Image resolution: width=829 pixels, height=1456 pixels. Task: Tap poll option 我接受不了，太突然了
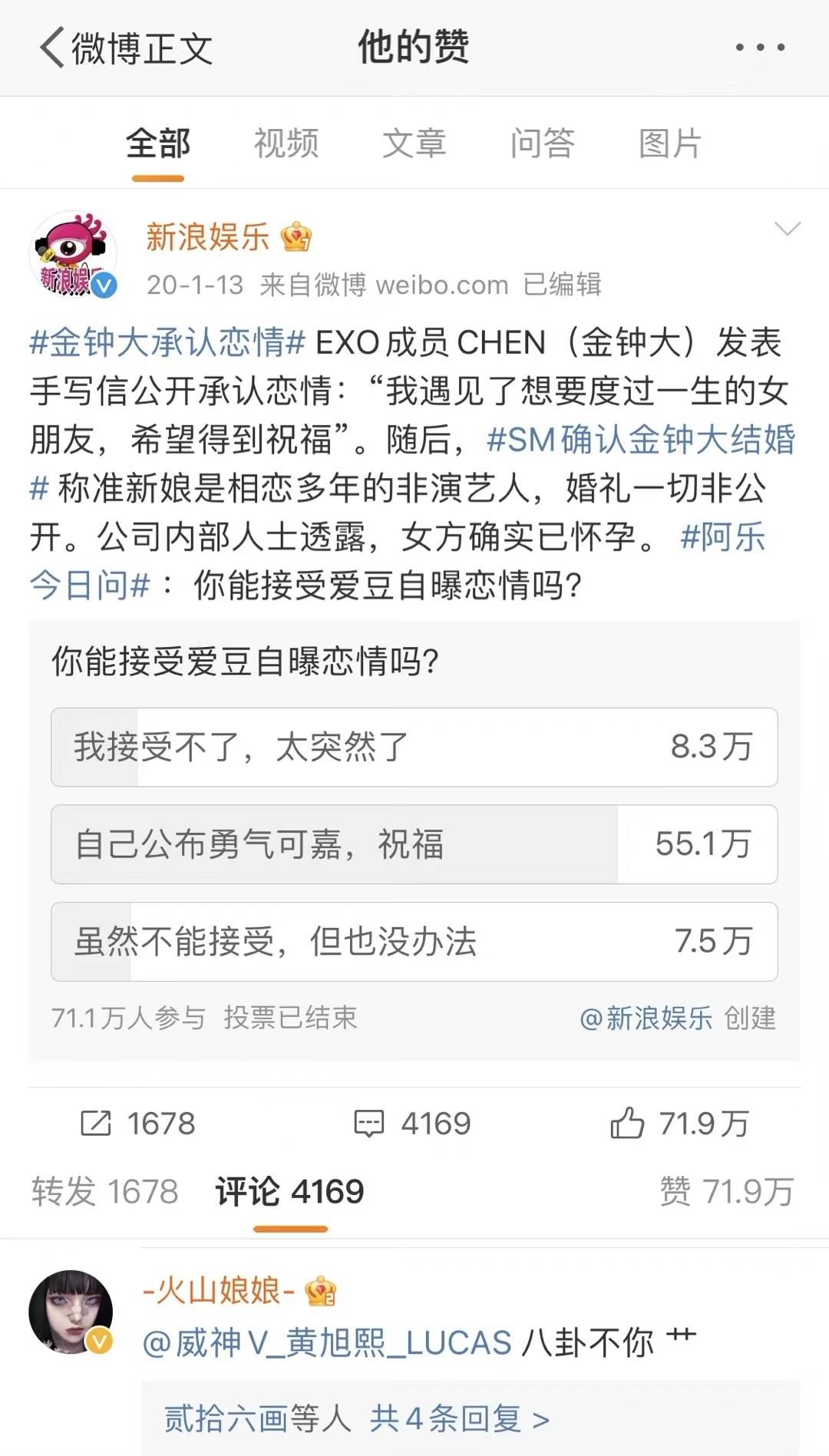tap(414, 747)
